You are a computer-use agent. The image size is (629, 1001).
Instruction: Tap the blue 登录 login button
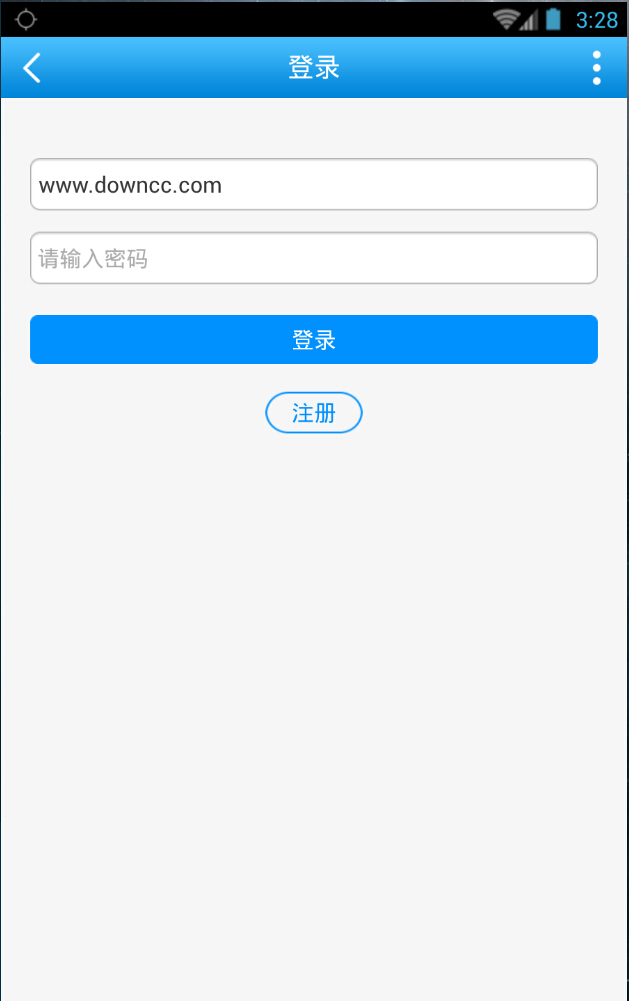[314, 340]
